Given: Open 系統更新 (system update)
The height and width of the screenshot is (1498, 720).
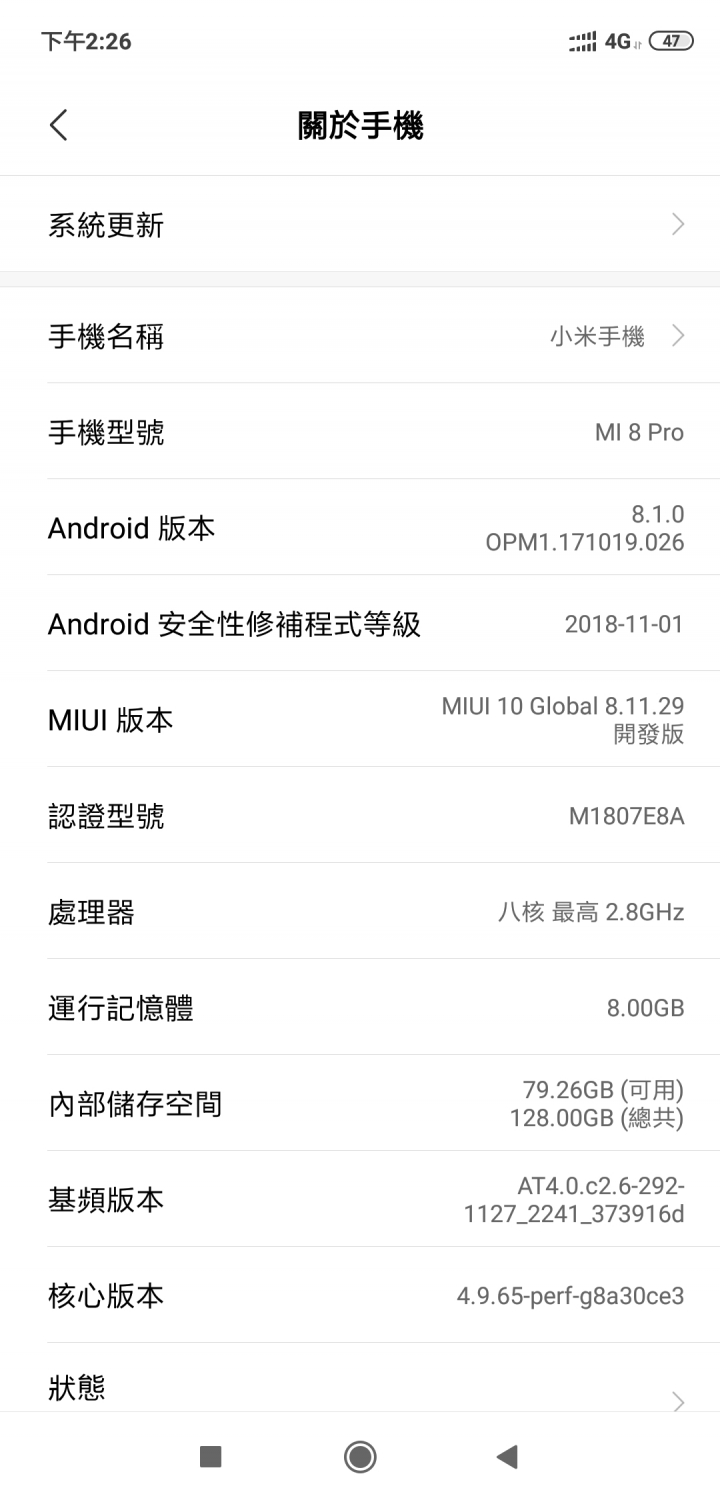Looking at the screenshot, I should pos(360,225).
